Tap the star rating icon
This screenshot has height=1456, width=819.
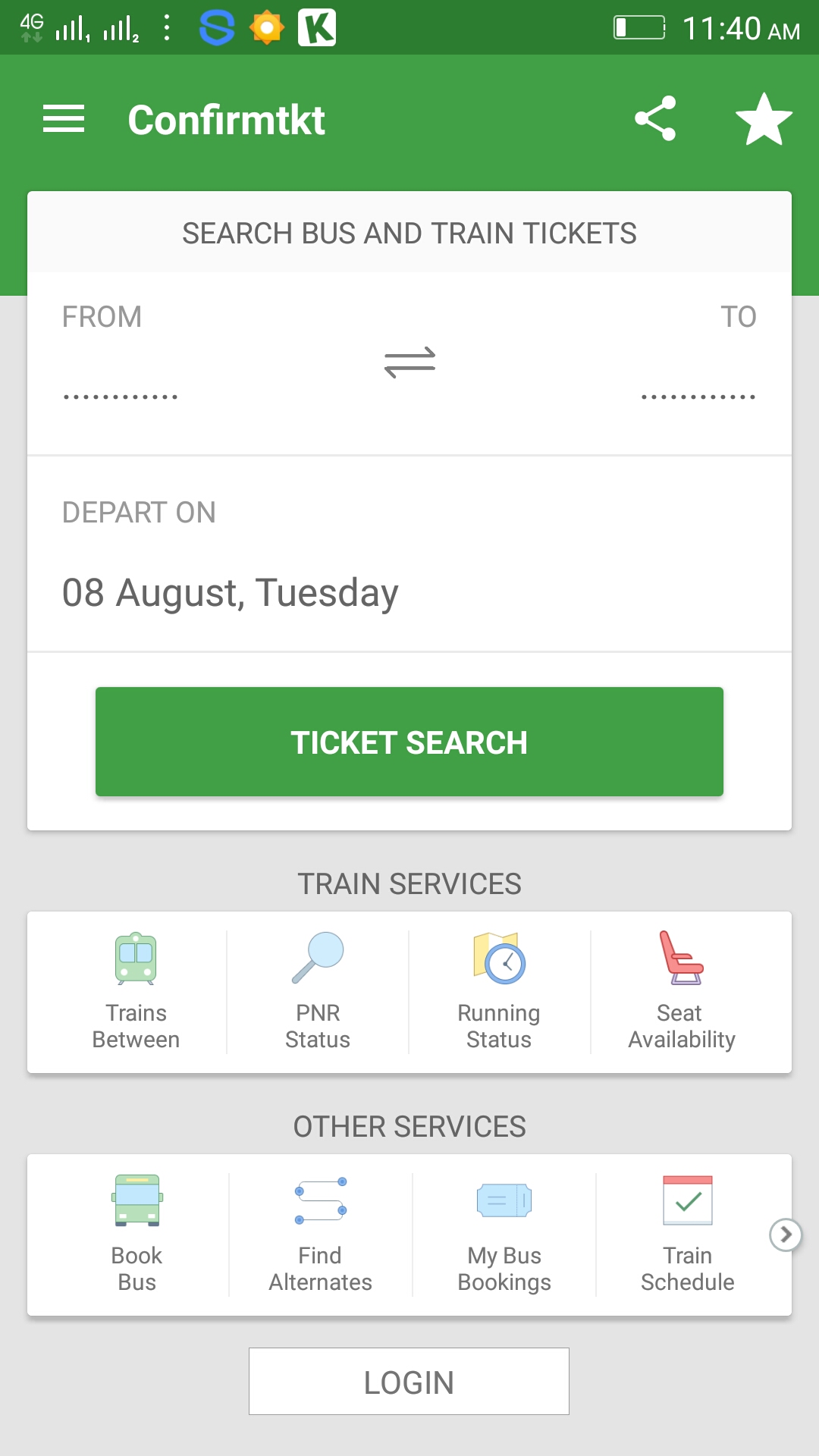point(764,119)
